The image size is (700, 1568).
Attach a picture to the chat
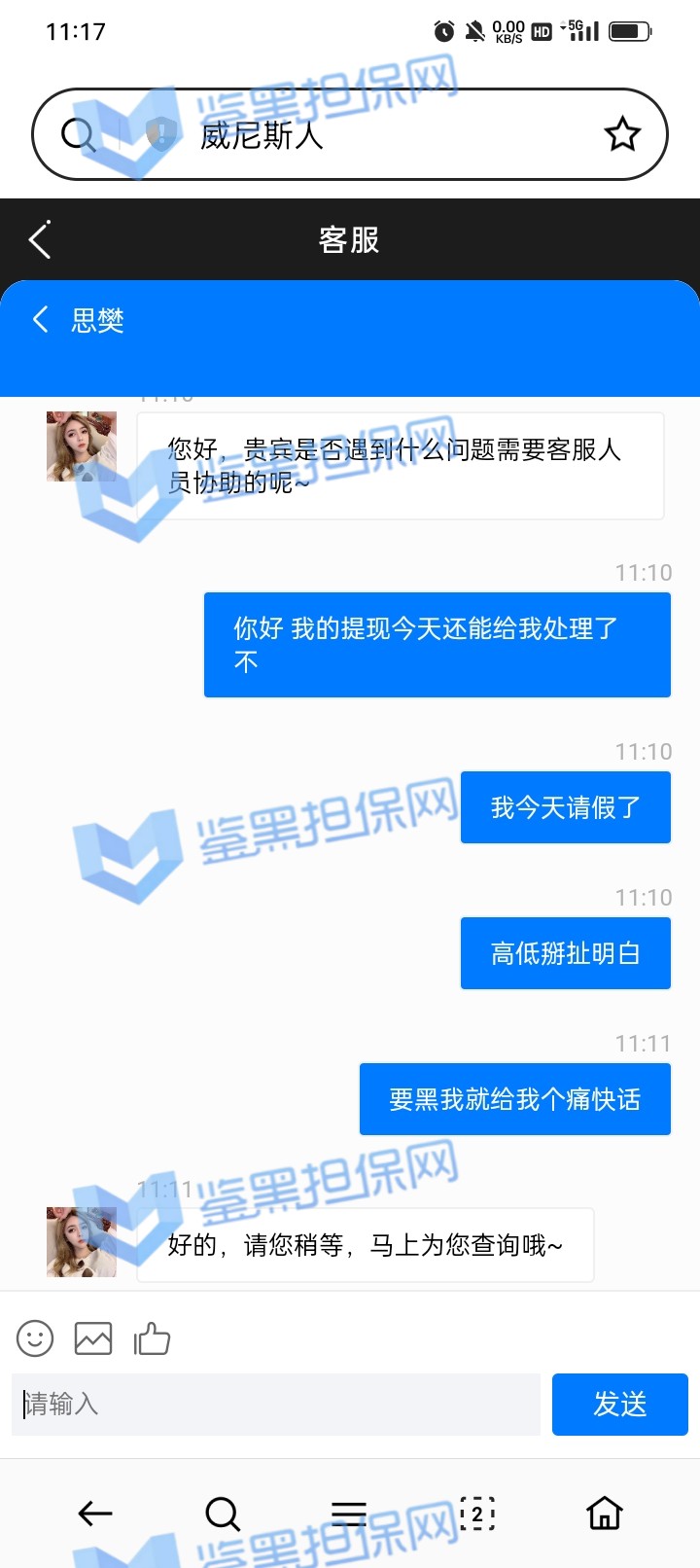pos(93,1338)
